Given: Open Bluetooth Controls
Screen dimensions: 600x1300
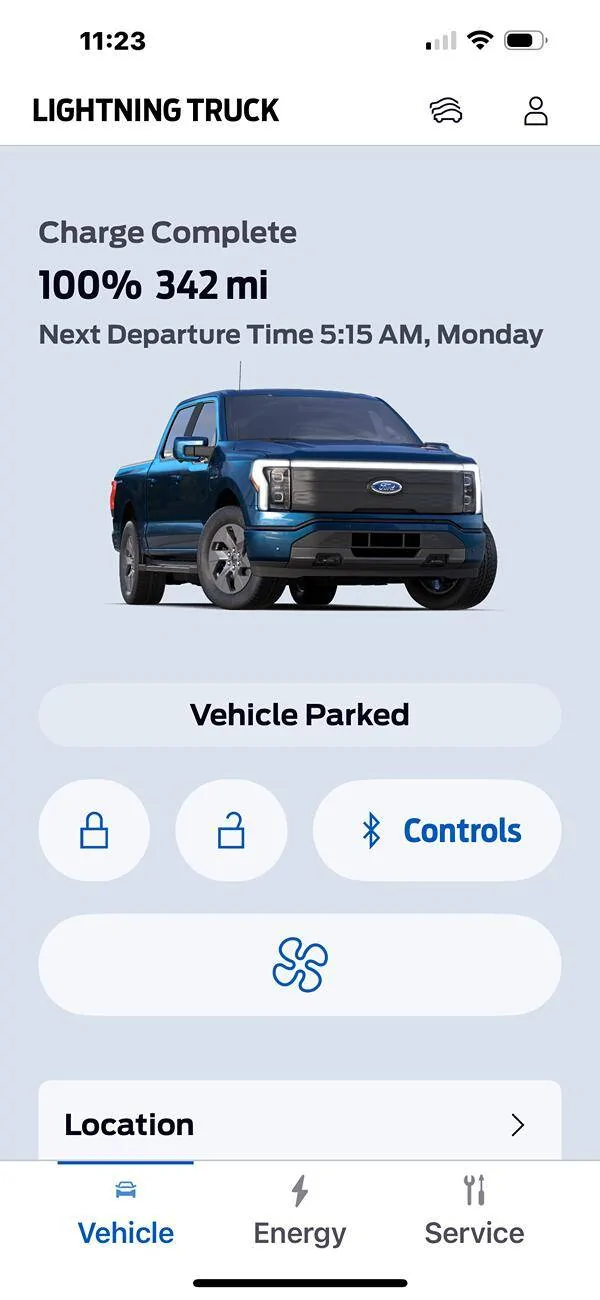Looking at the screenshot, I should (x=437, y=831).
